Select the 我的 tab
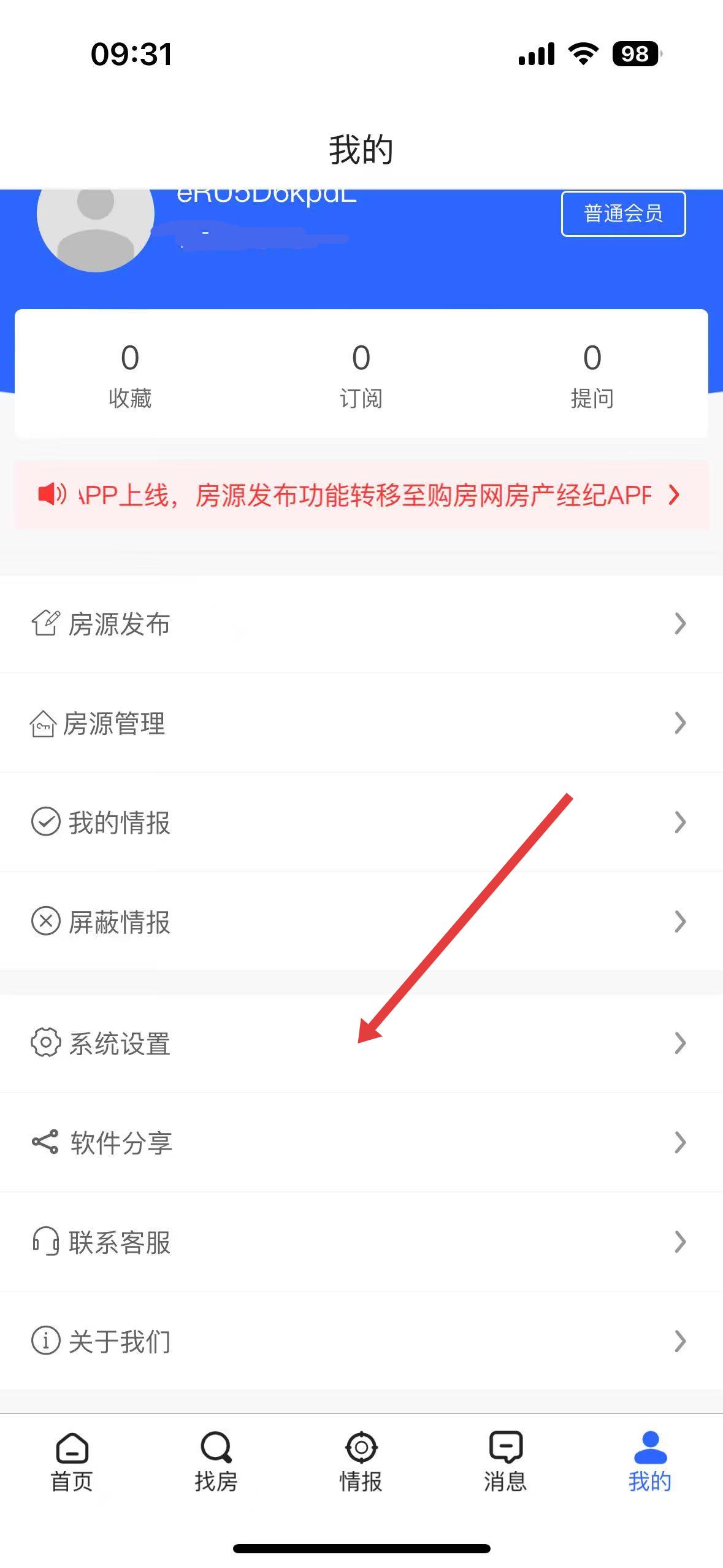723x1568 pixels. (x=650, y=1462)
